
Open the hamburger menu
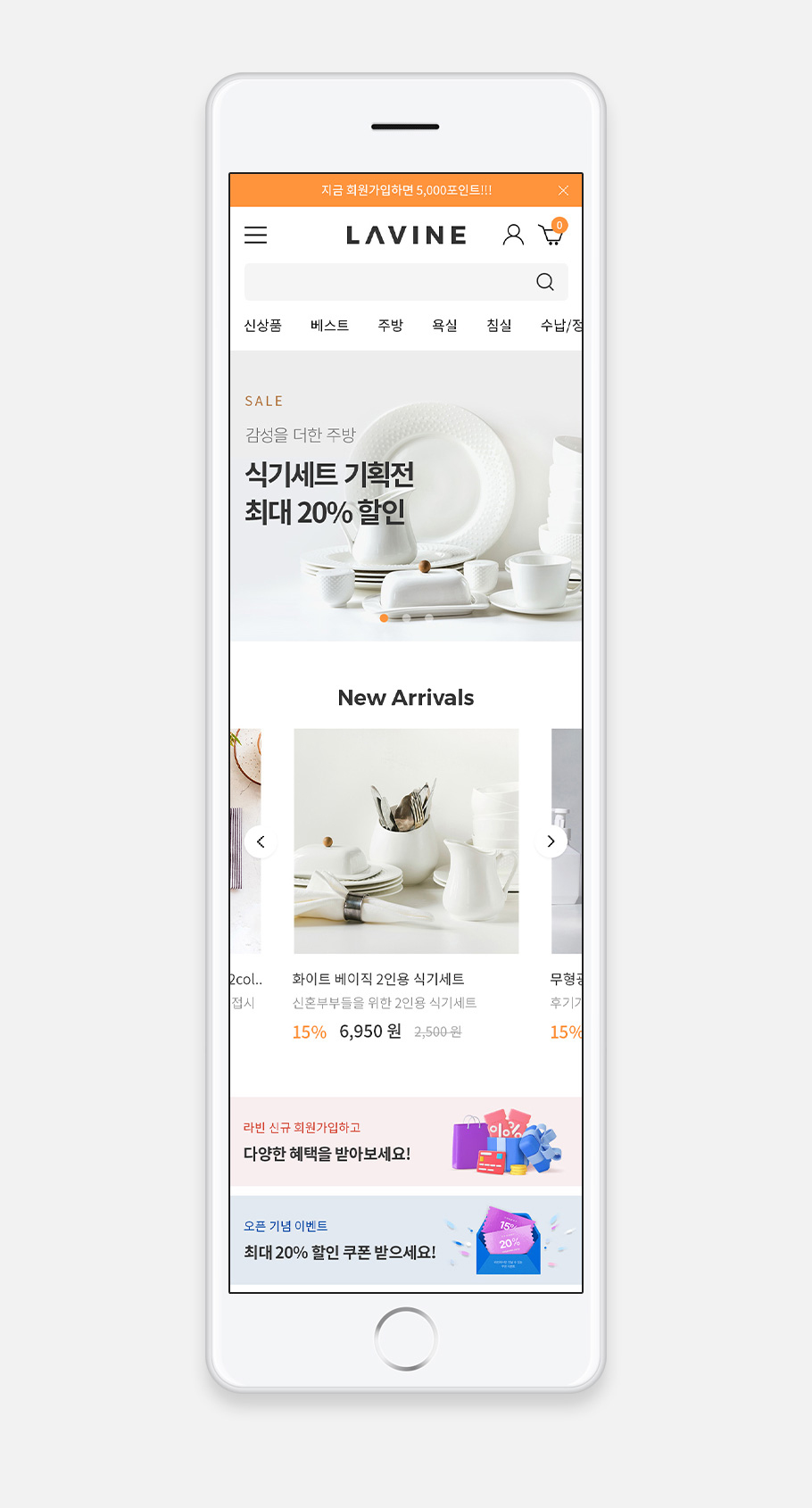tap(256, 235)
